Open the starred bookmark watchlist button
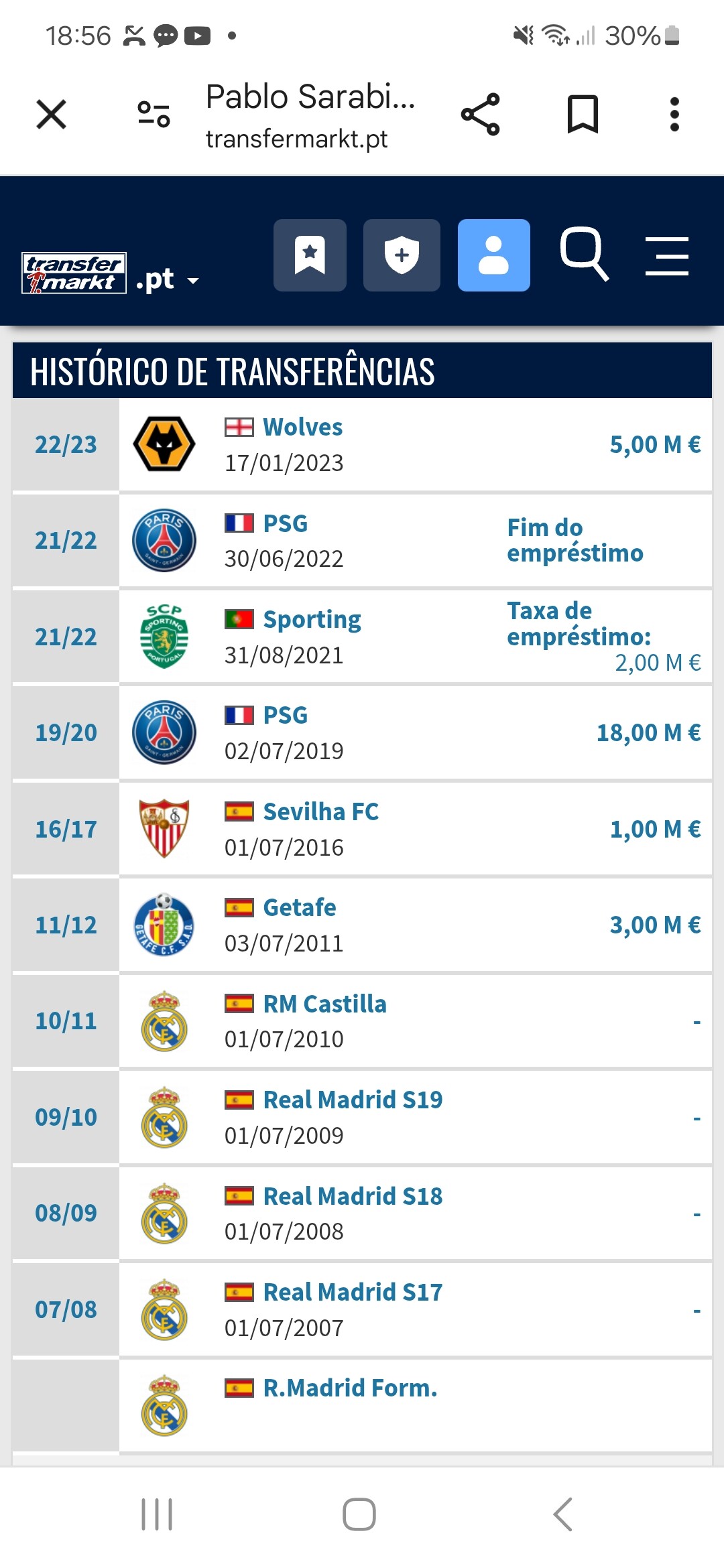724x1568 pixels. click(x=310, y=255)
